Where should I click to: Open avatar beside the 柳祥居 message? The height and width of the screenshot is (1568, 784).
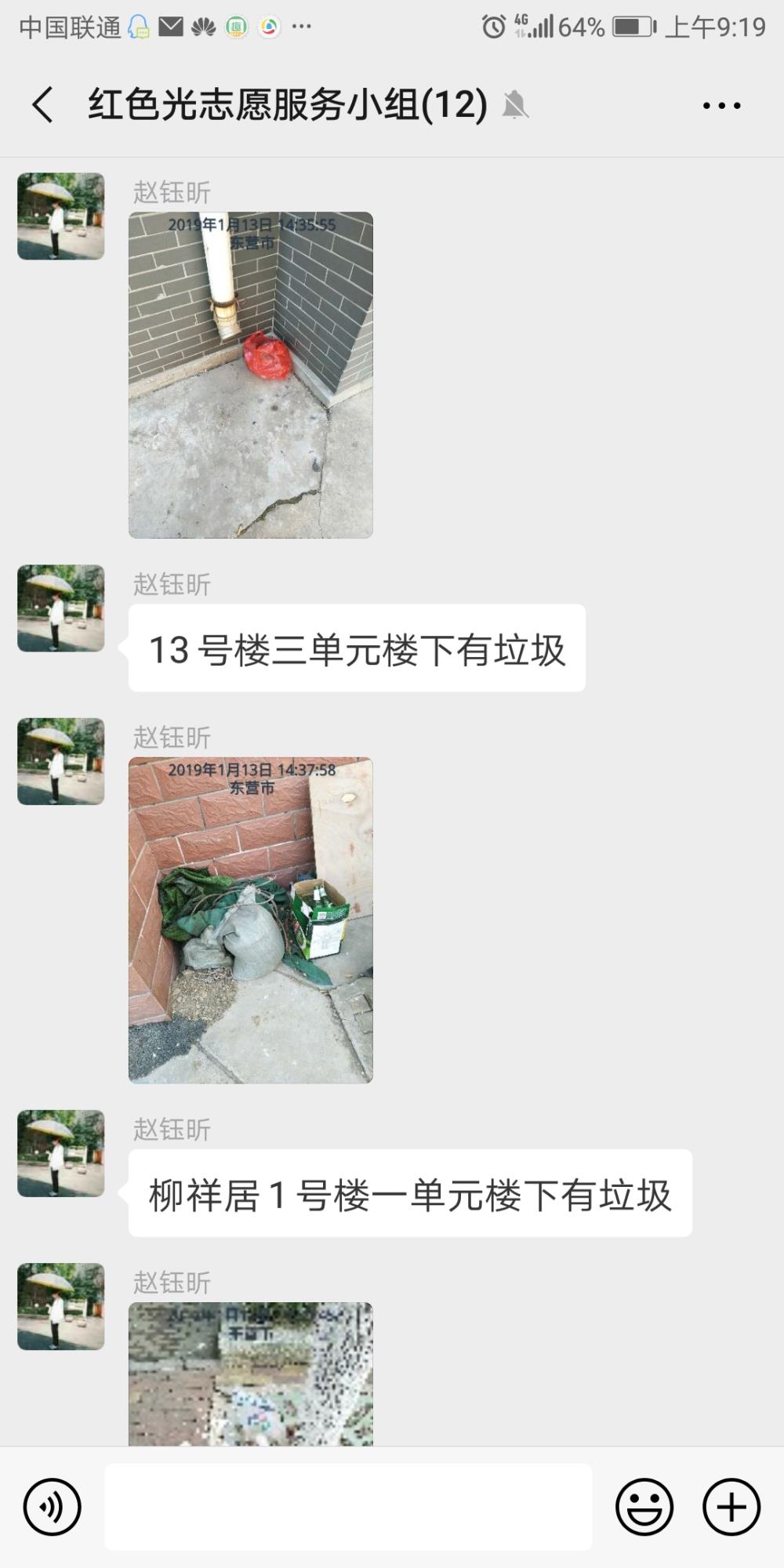tap(61, 1153)
